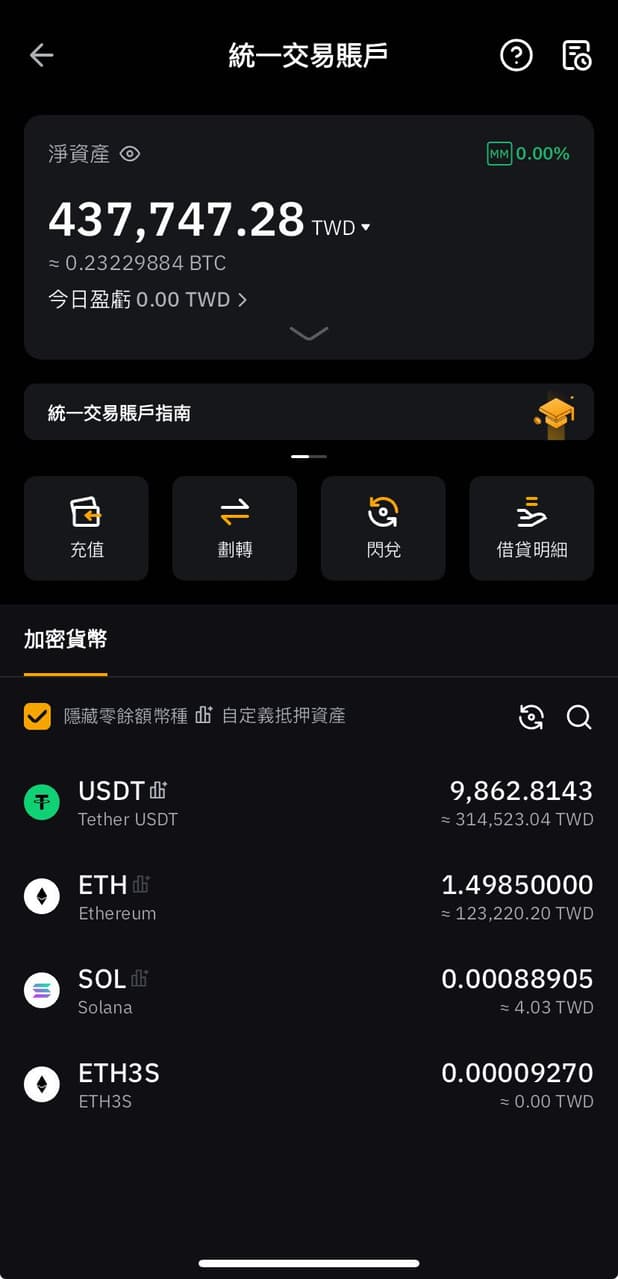Select the 加密貨幣 tab
The width and height of the screenshot is (618, 1279).
(65, 640)
